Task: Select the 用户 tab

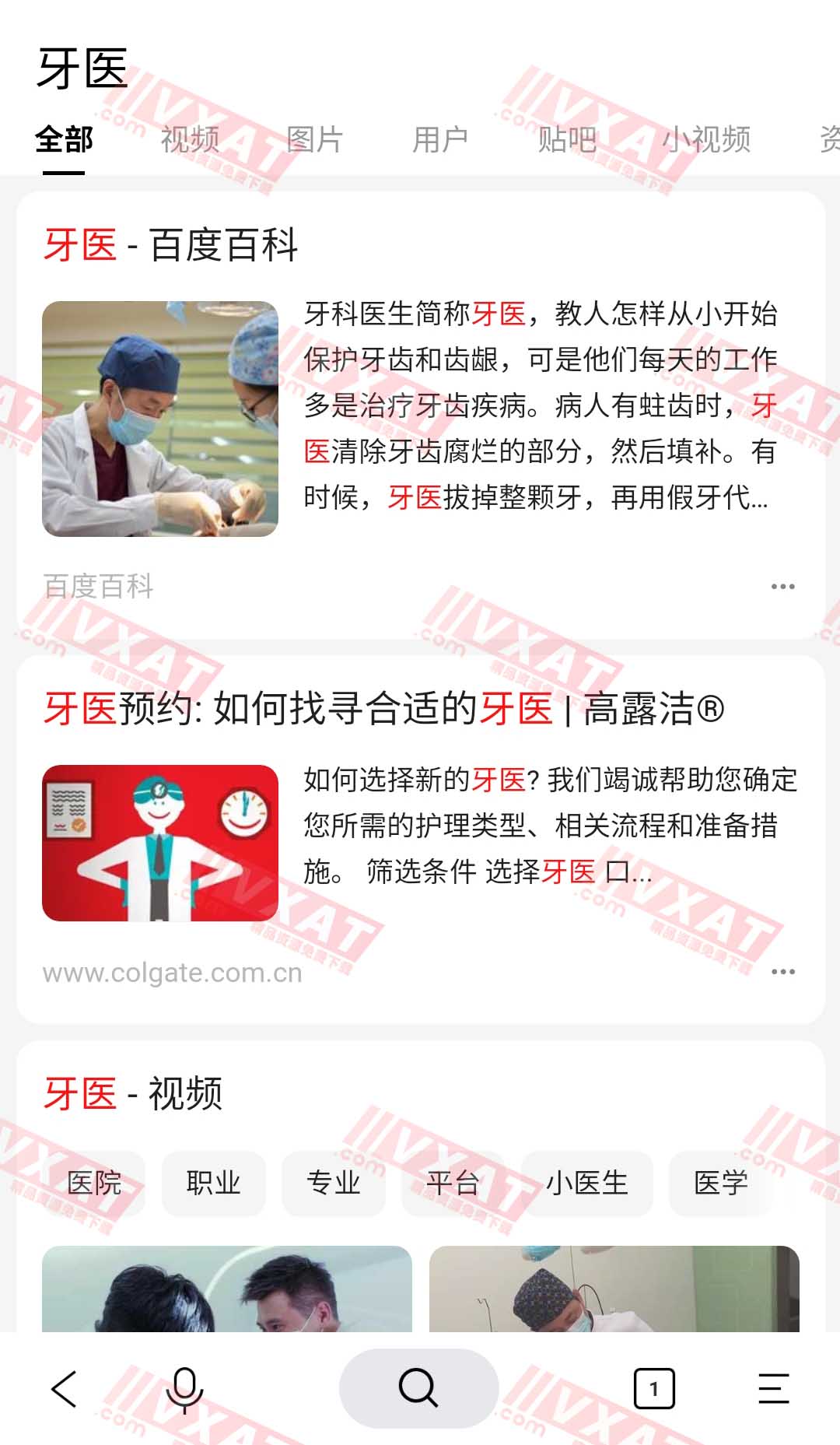Action: (x=440, y=140)
